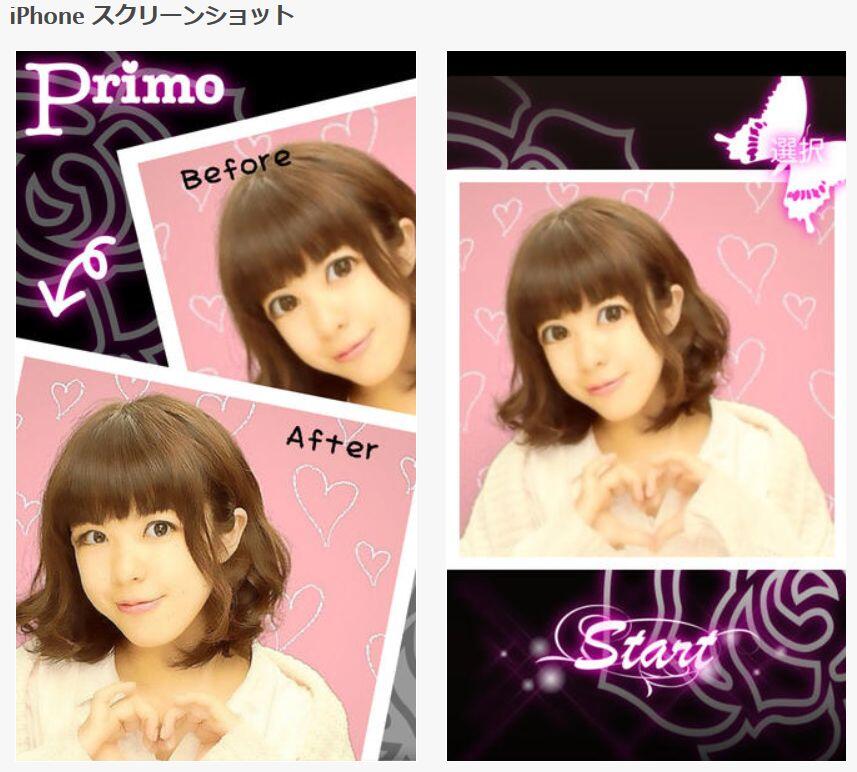Open the Primo Before/After screenshot
Image resolution: width=857 pixels, height=772 pixels.
pos(215,405)
